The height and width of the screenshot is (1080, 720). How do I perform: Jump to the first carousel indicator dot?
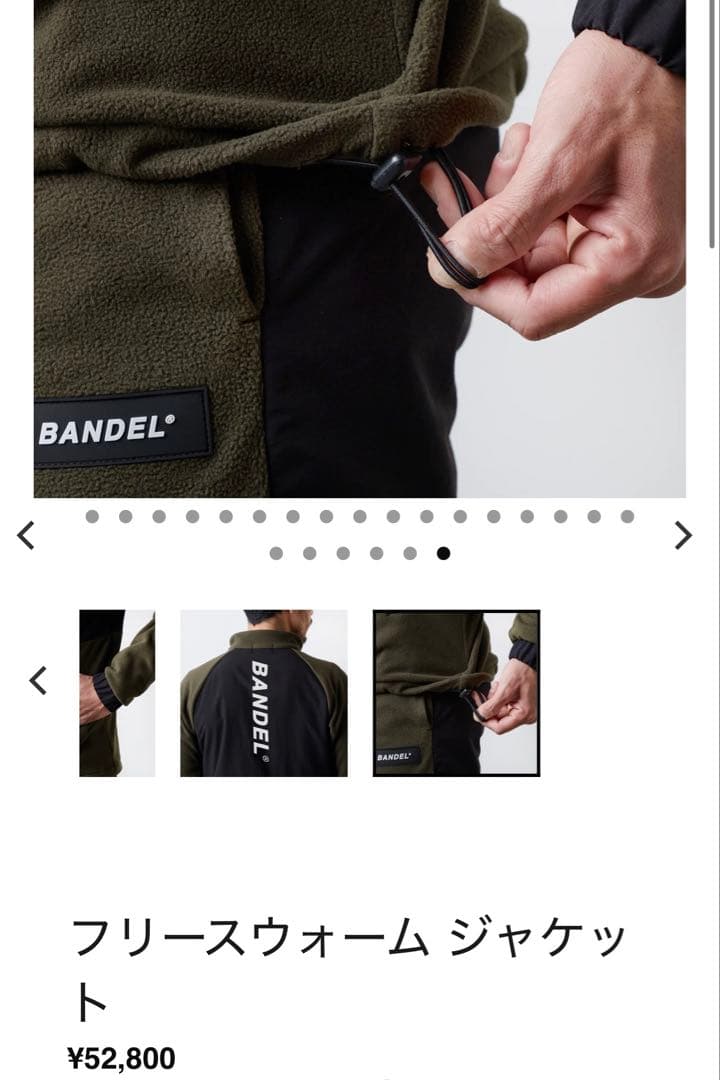coord(90,518)
